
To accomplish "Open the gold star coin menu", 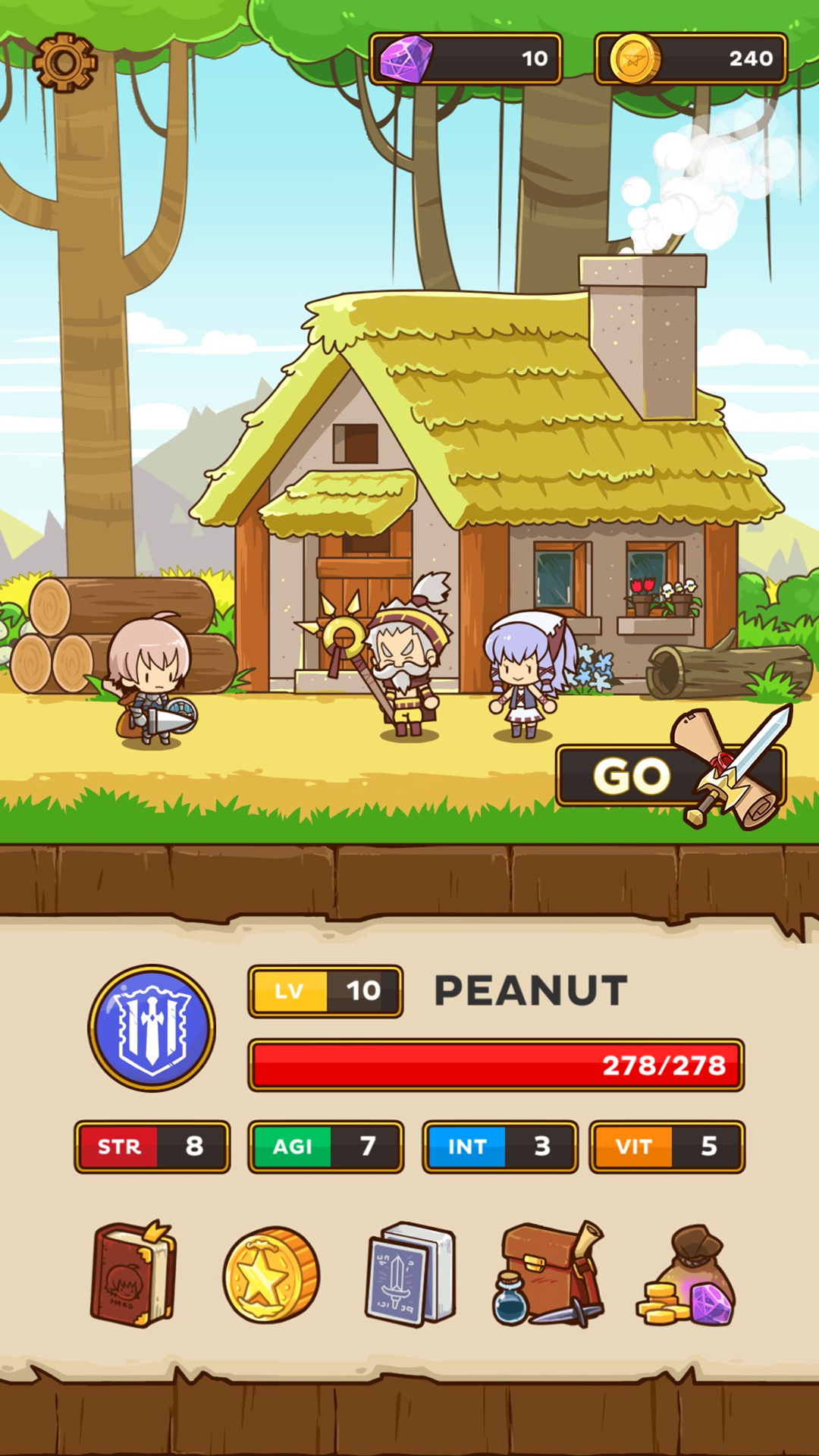I will 271,1276.
